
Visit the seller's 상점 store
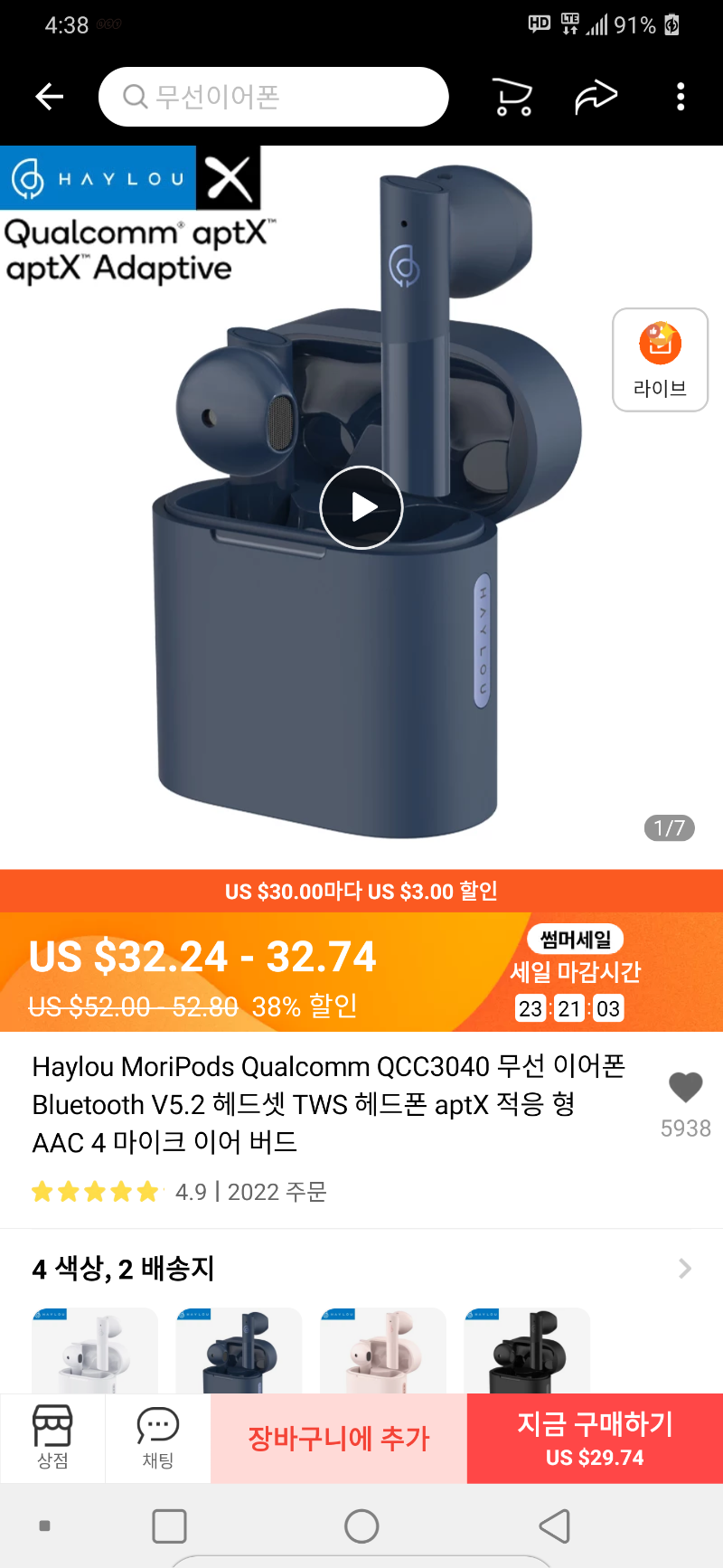pos(52,1438)
